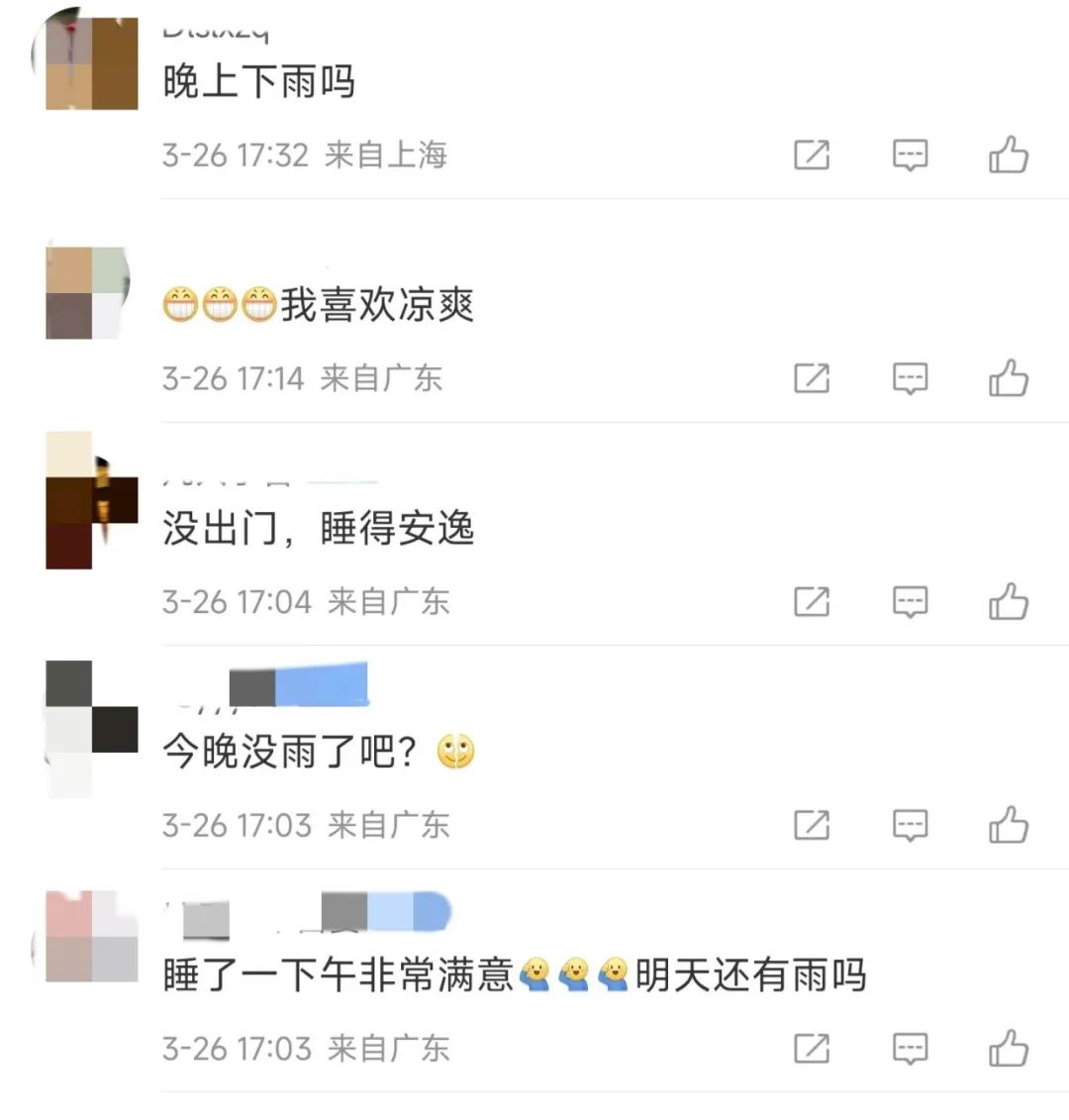Reply to the comment 睡了一下午非常满意

pos(910,1049)
